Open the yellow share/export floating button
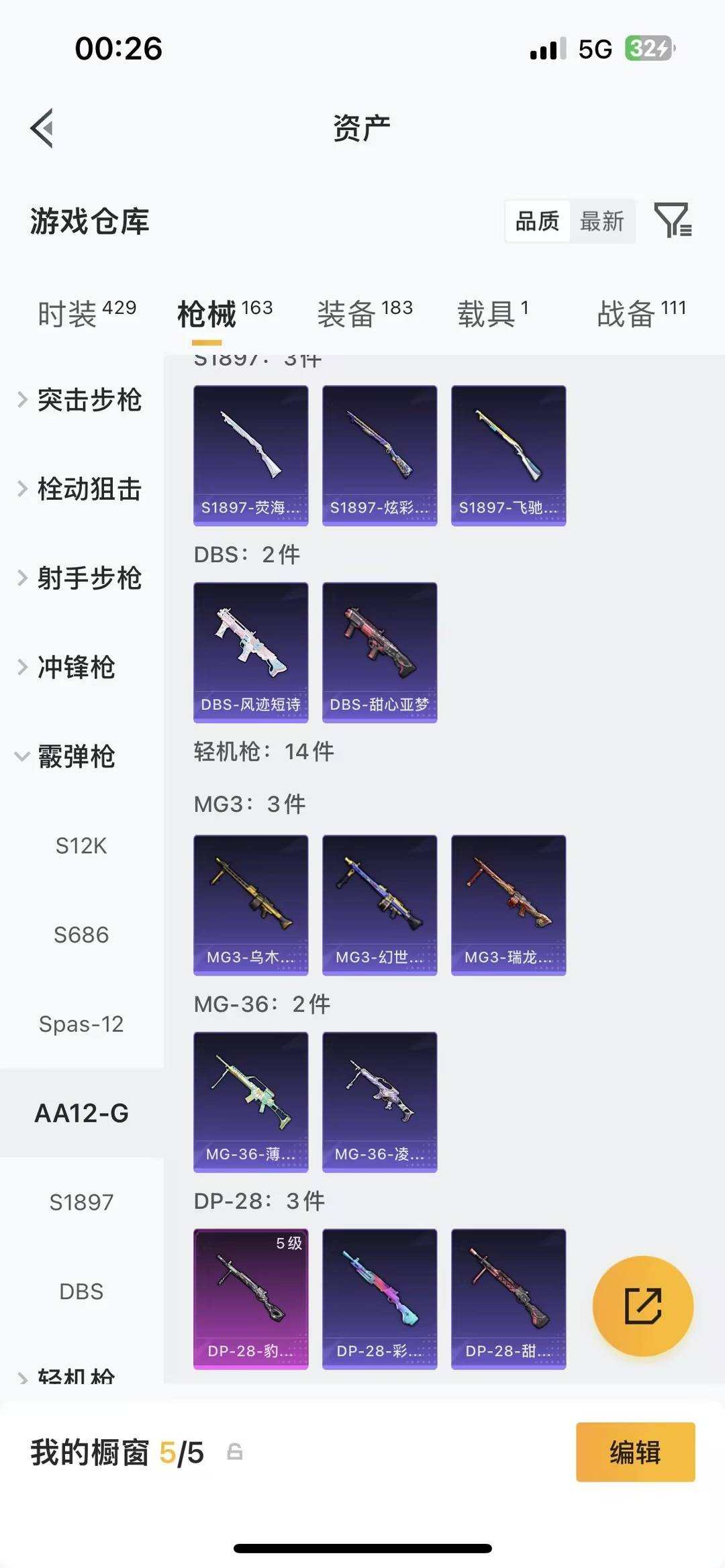 [x=643, y=1305]
